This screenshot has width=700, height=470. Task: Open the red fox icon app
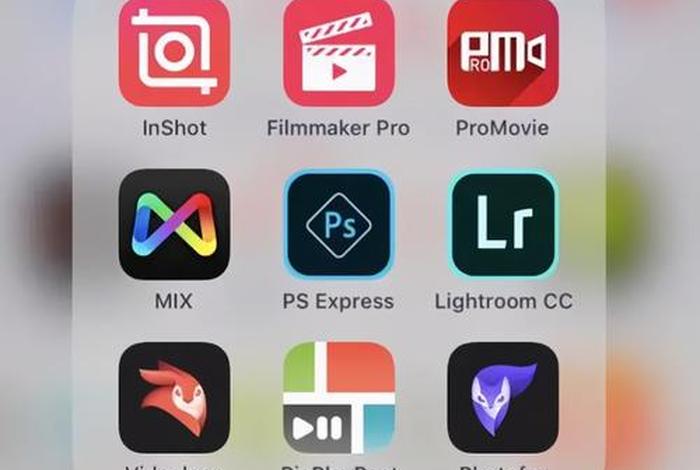pos(174,397)
